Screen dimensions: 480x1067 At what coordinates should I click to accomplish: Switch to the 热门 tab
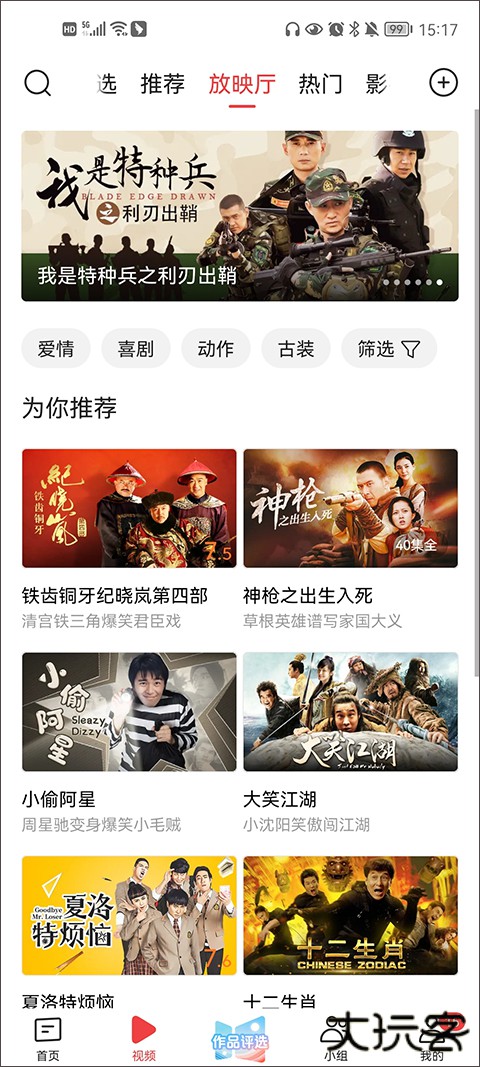click(x=320, y=84)
